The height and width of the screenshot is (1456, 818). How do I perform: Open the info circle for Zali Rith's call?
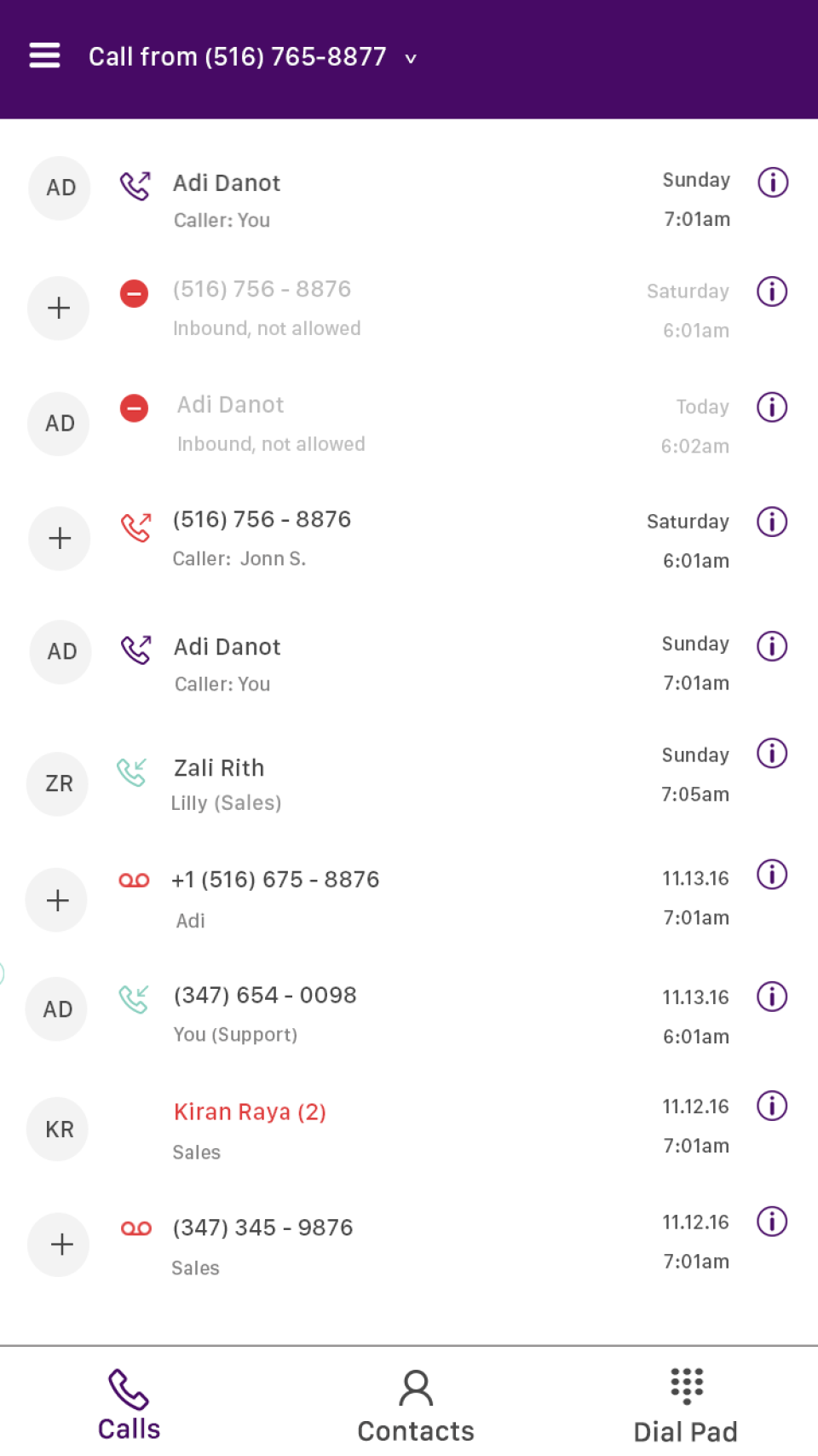click(x=771, y=753)
